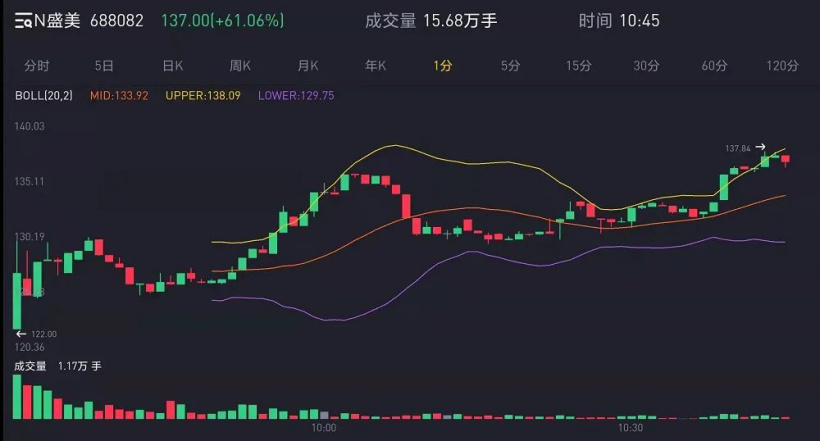Screen dimensions: 820x441
Task: Switch to the 15分 interval
Action: 579,66
